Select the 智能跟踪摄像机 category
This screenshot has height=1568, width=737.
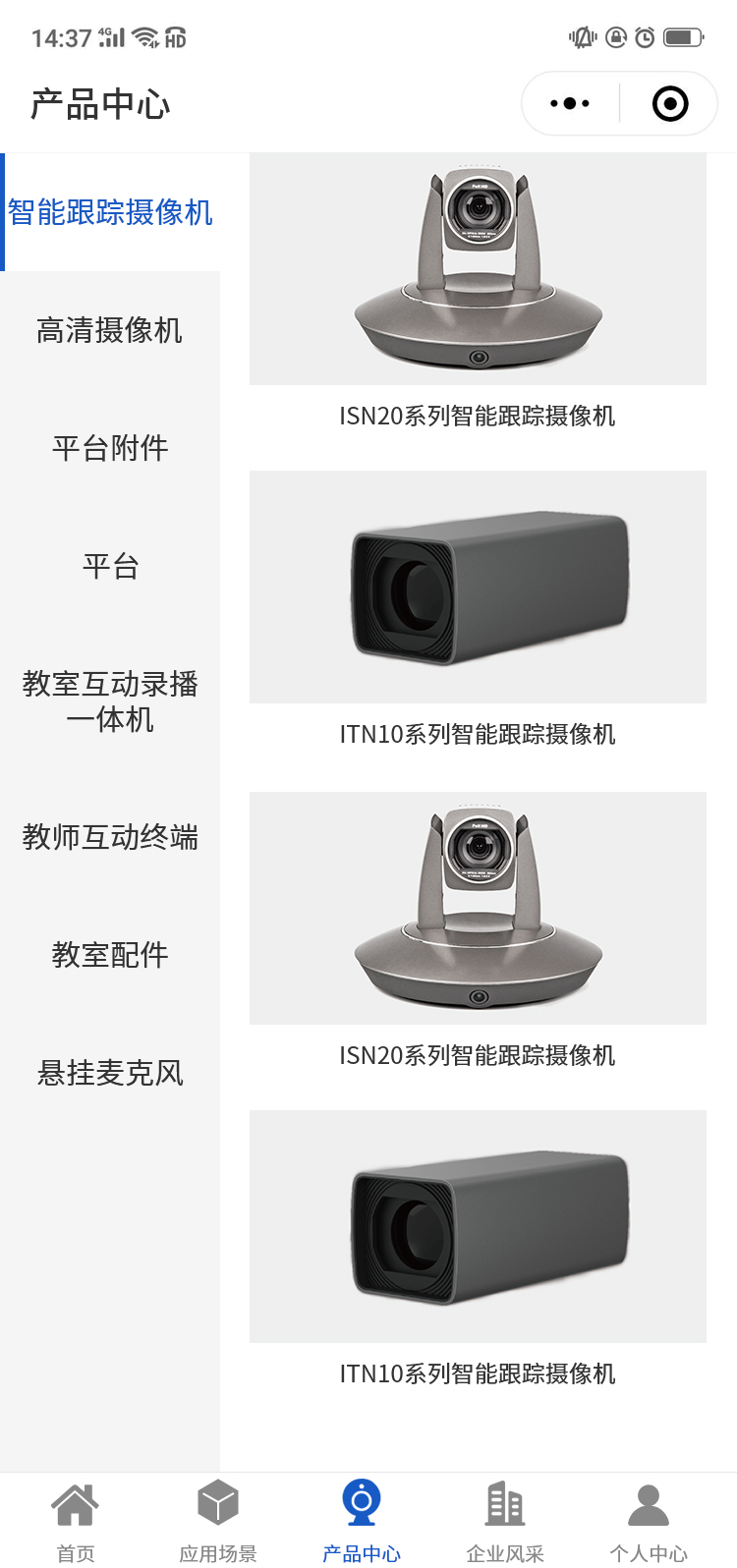point(110,212)
